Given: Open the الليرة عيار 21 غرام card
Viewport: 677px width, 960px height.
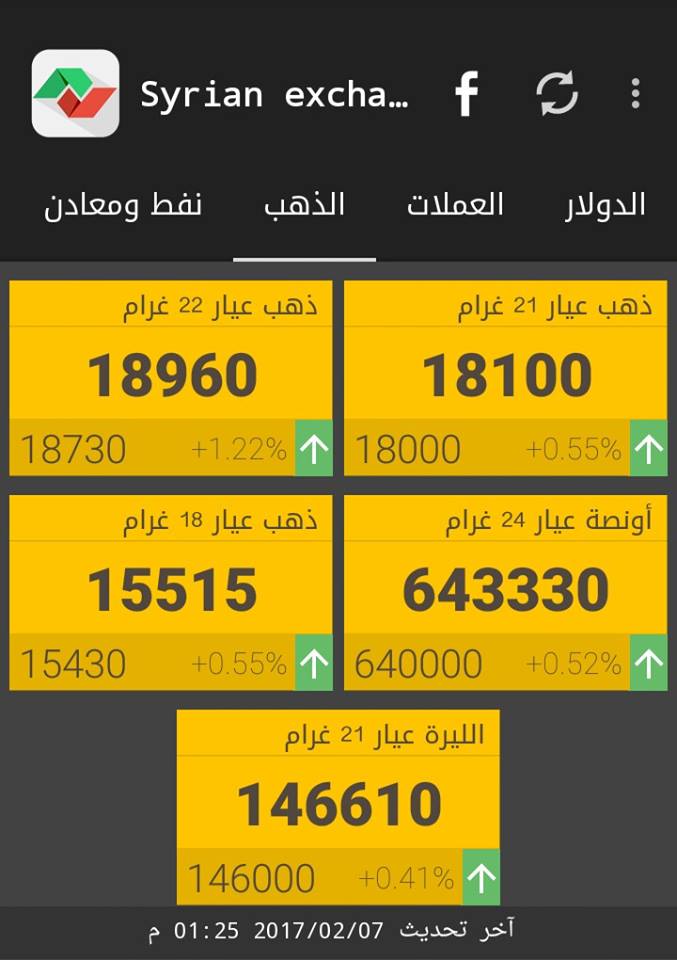Looking at the screenshot, I should [338, 806].
